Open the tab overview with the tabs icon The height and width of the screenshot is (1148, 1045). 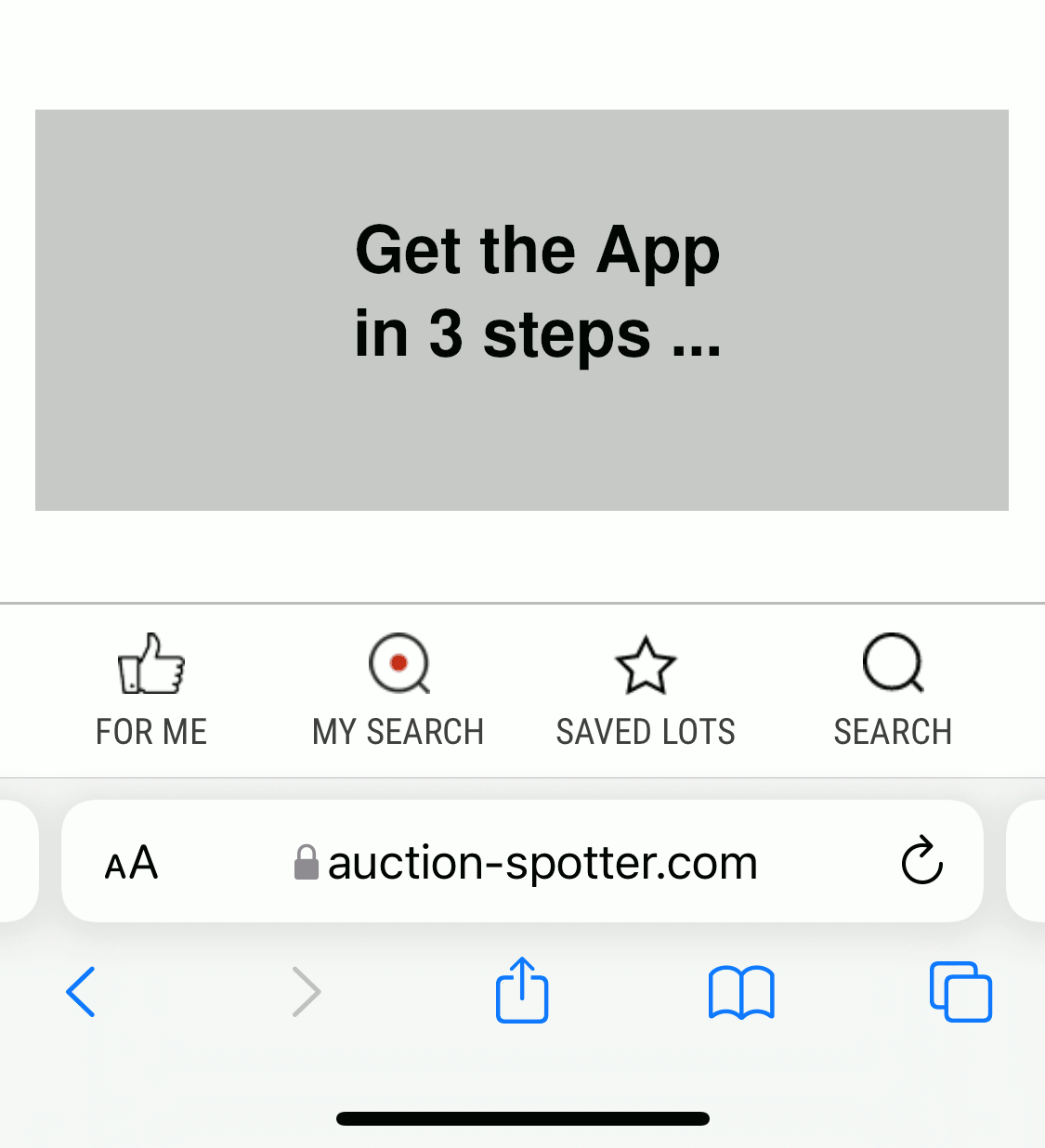(960, 991)
